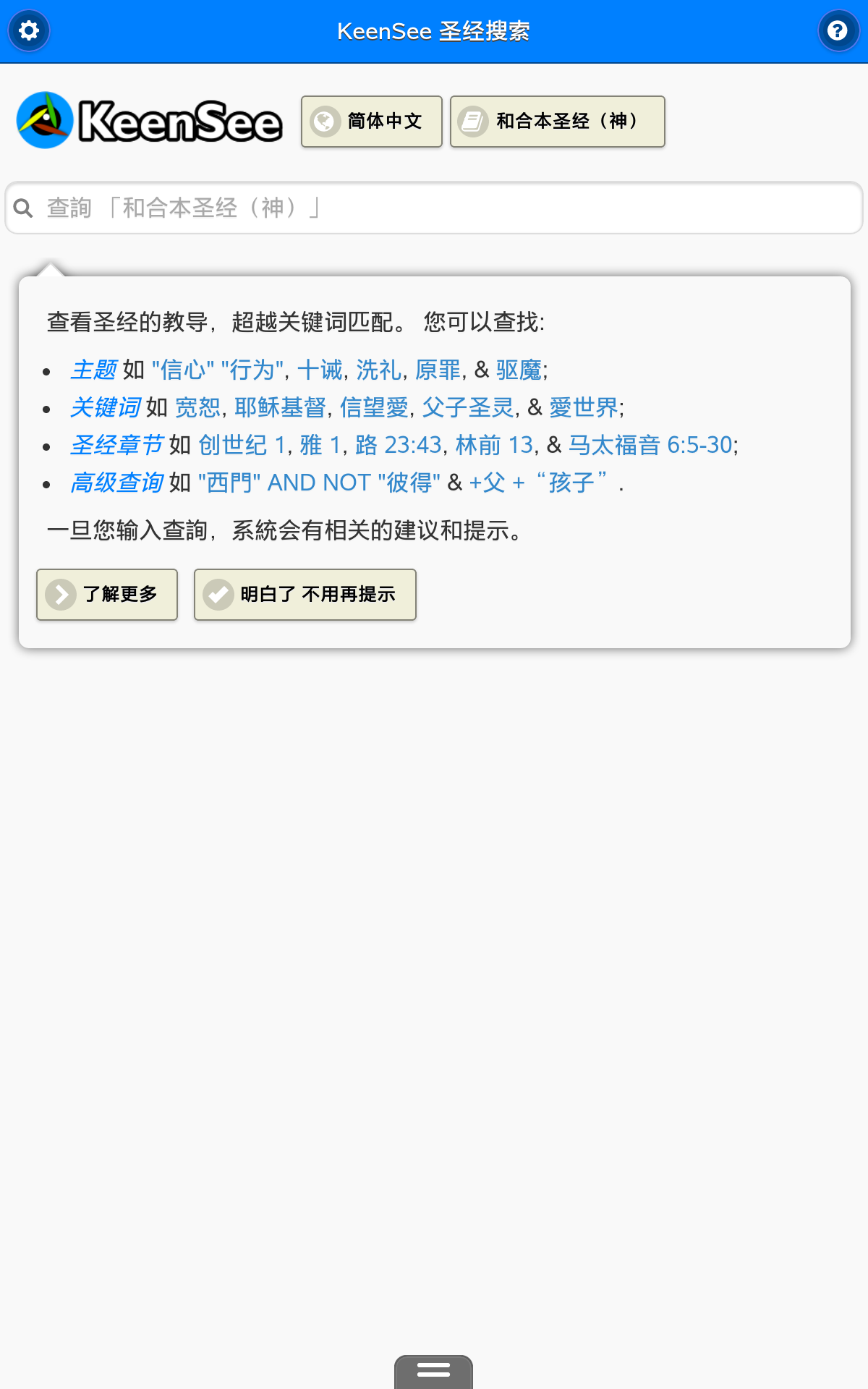The width and height of the screenshot is (868, 1389).
Task: Expand the hamburger menu at bottom
Action: (433, 1369)
